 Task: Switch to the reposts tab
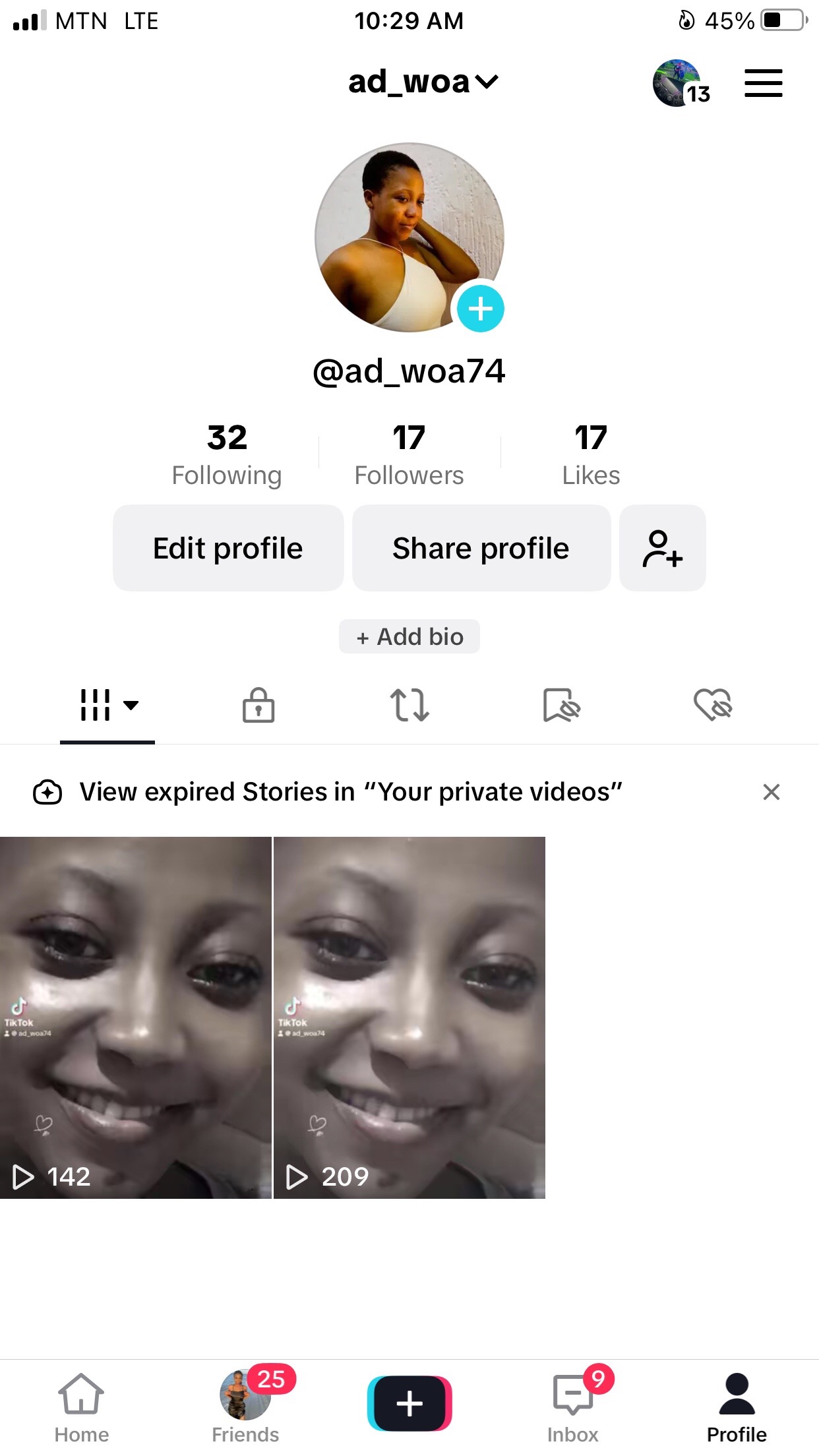tap(409, 705)
